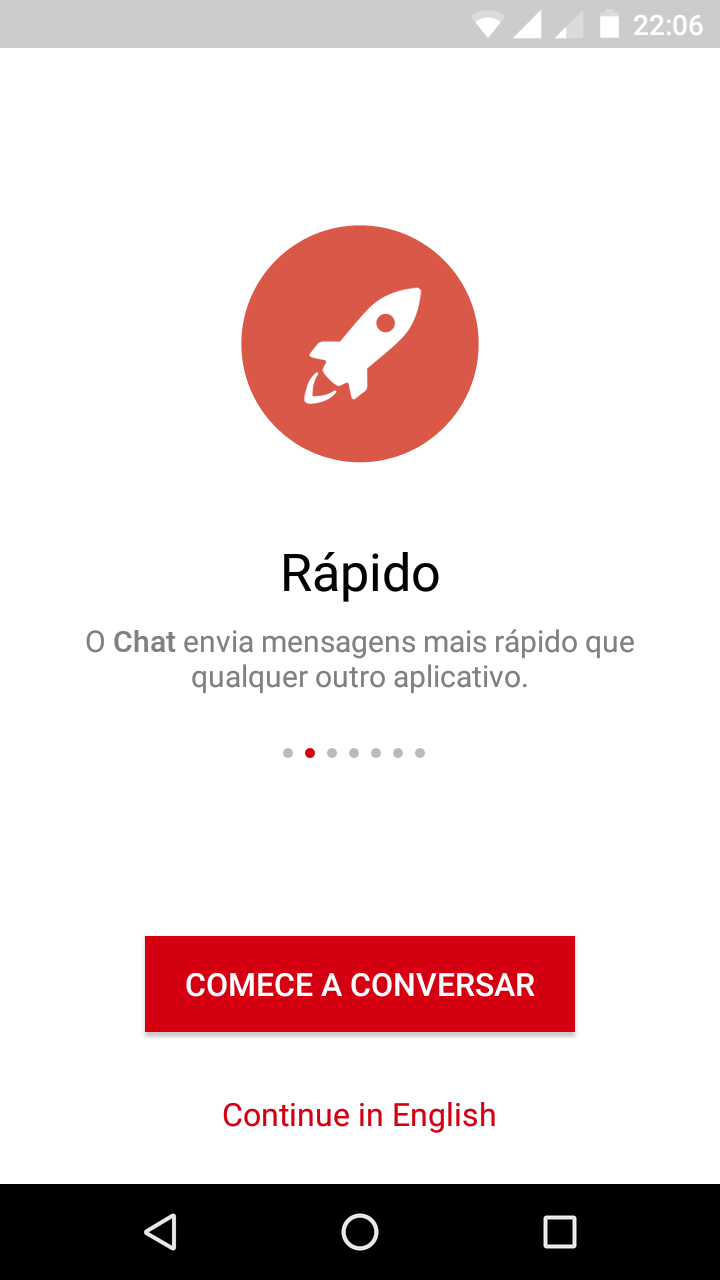
Task: Tap the COMECE A CONVERSAR button
Action: 360,984
